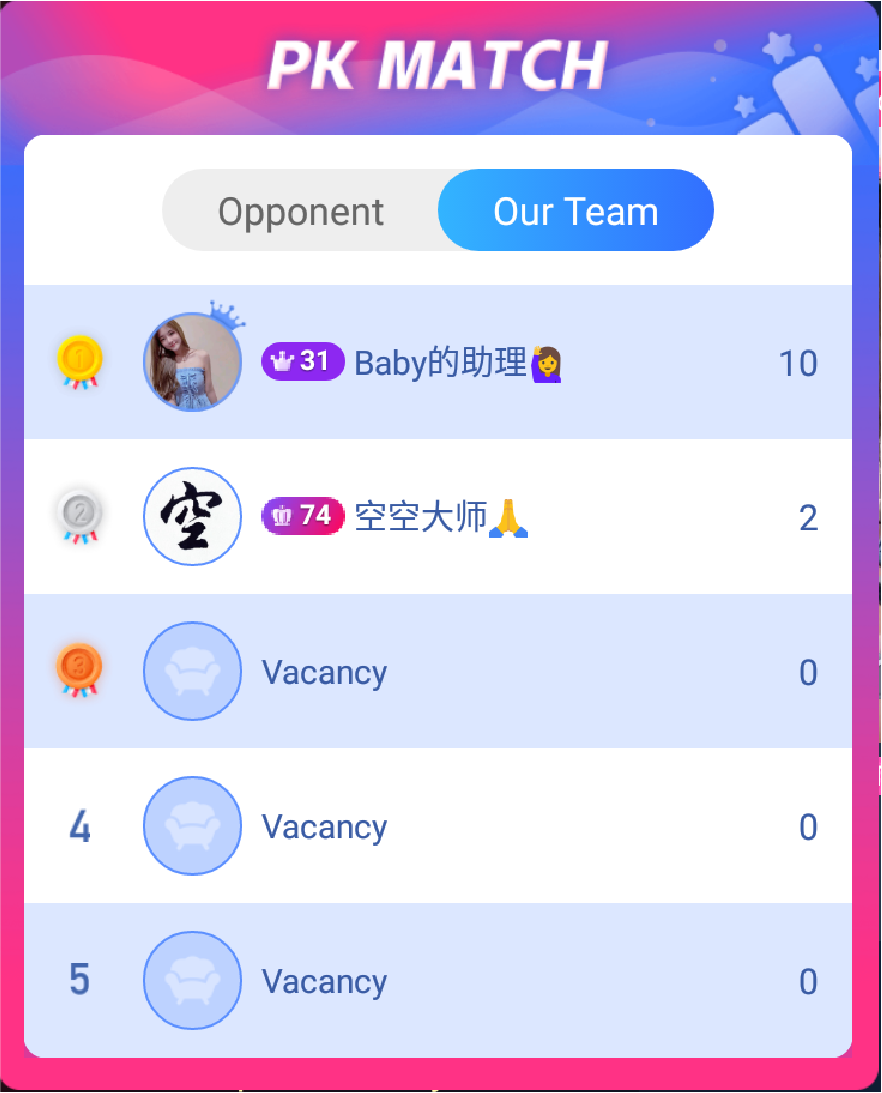Open 空空大师's profile row
Image resolution: width=882 pixels, height=1093 pixels.
tap(440, 517)
